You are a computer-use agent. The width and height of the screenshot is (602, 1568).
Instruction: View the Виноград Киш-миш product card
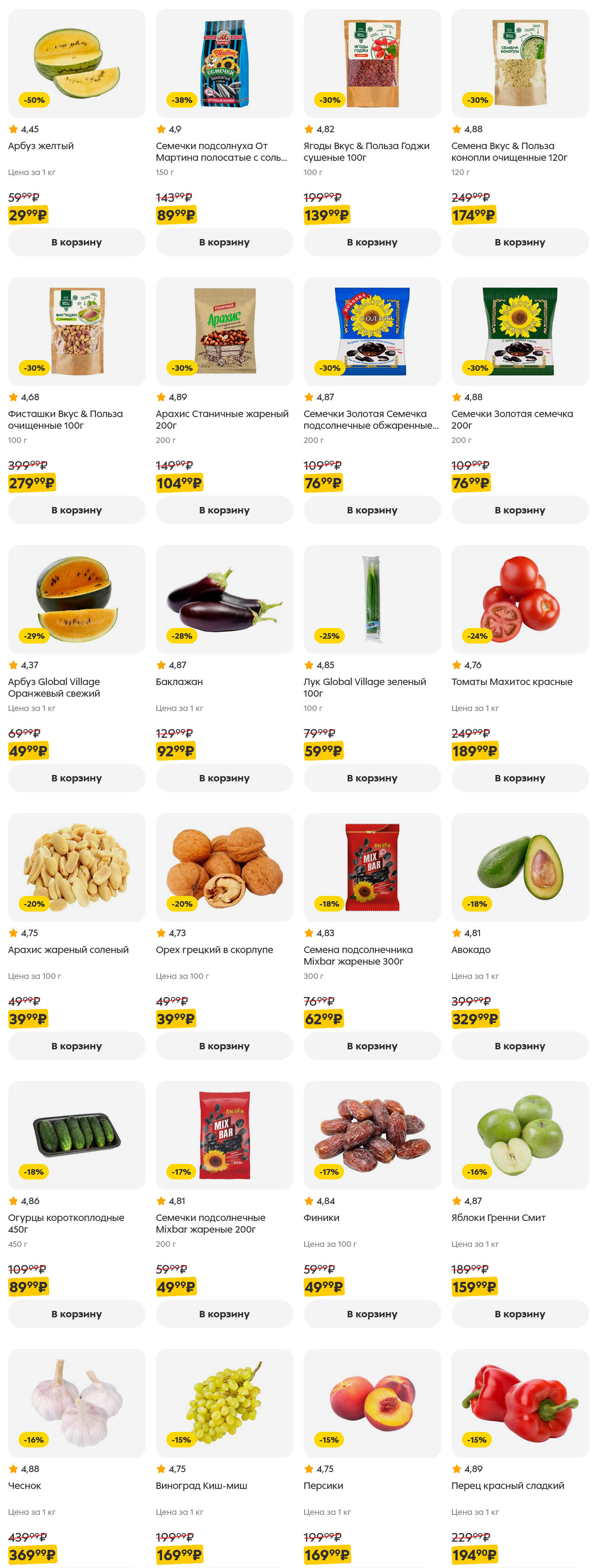pos(224,1403)
